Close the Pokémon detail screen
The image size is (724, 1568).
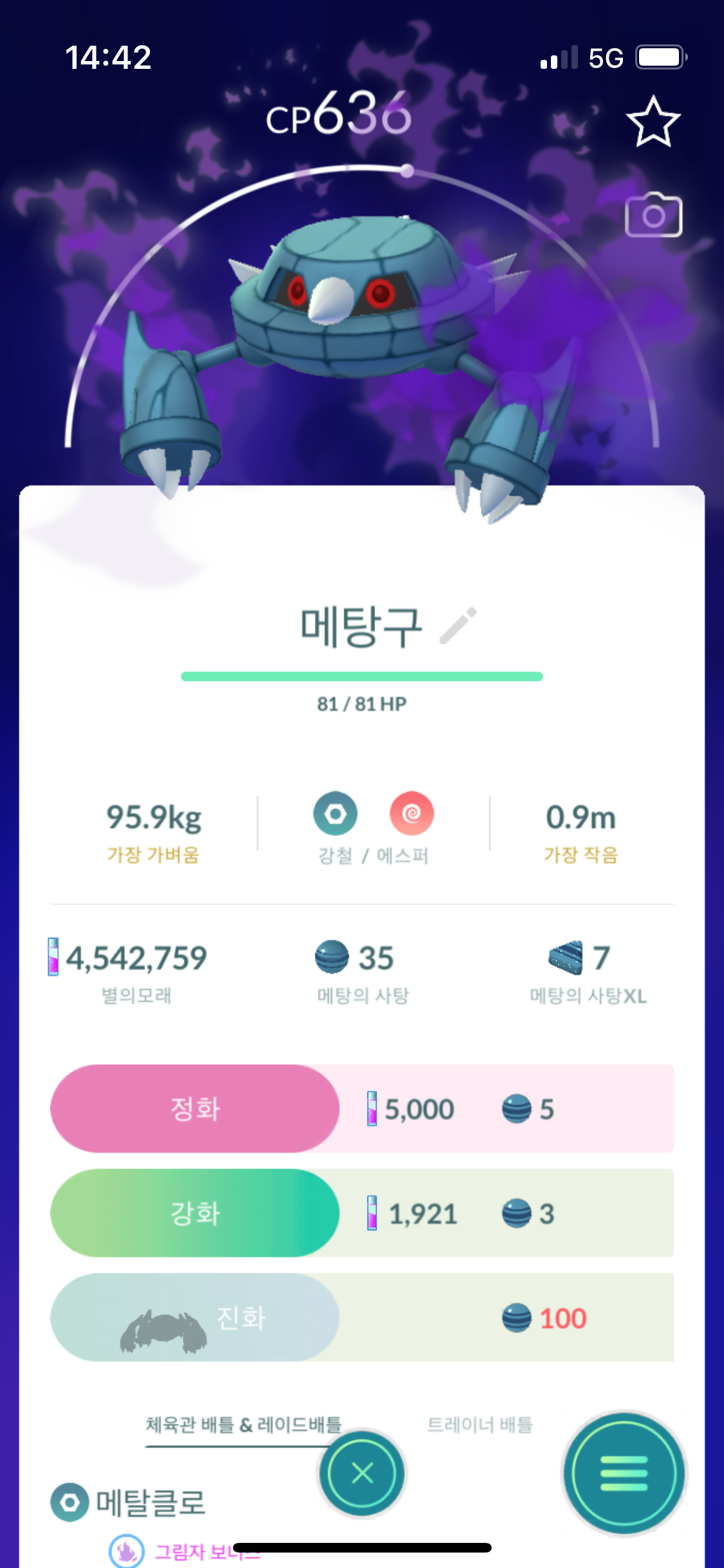click(362, 1473)
